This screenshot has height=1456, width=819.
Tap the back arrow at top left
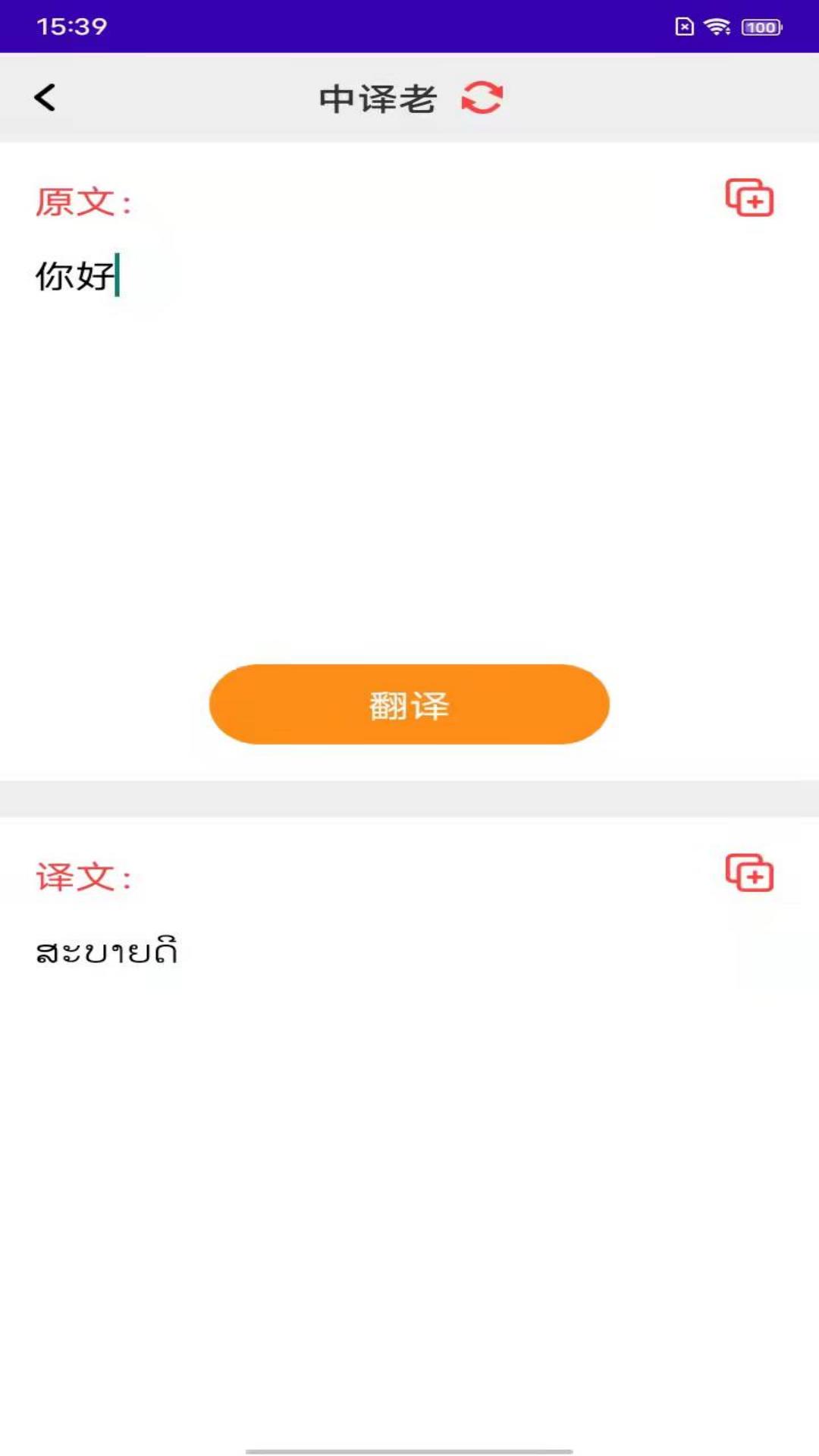pyautogui.click(x=45, y=97)
